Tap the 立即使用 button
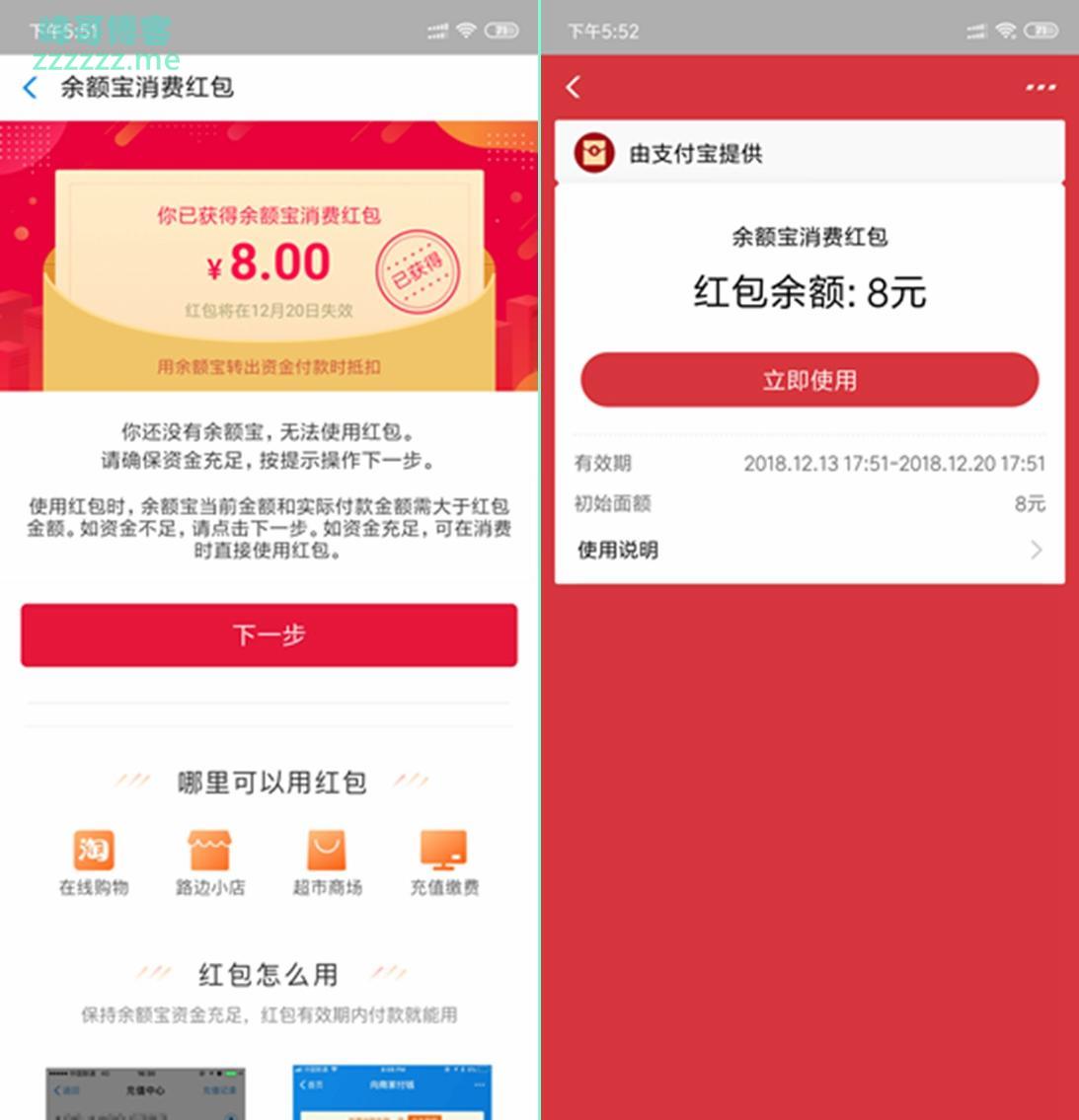Viewport: 1079px width, 1120px height. 809,381
